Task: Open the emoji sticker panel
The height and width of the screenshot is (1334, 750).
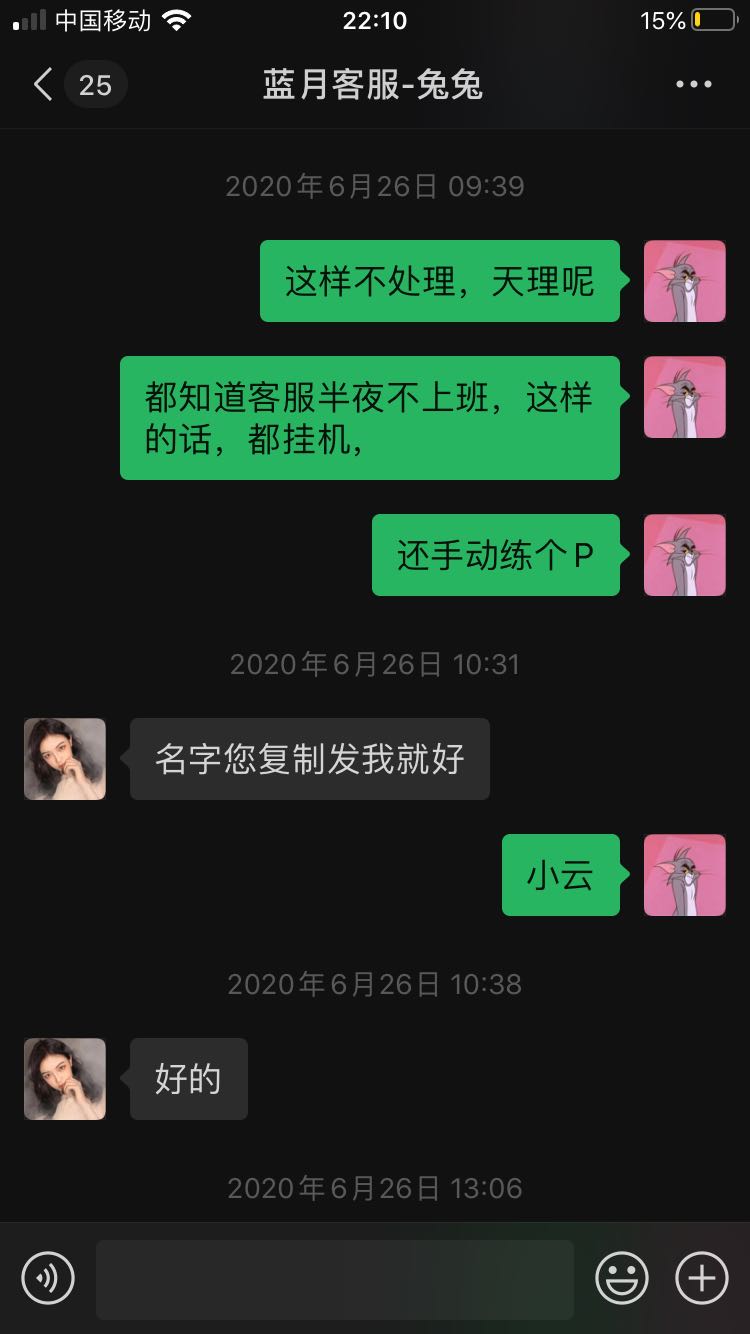Action: [x=622, y=1278]
